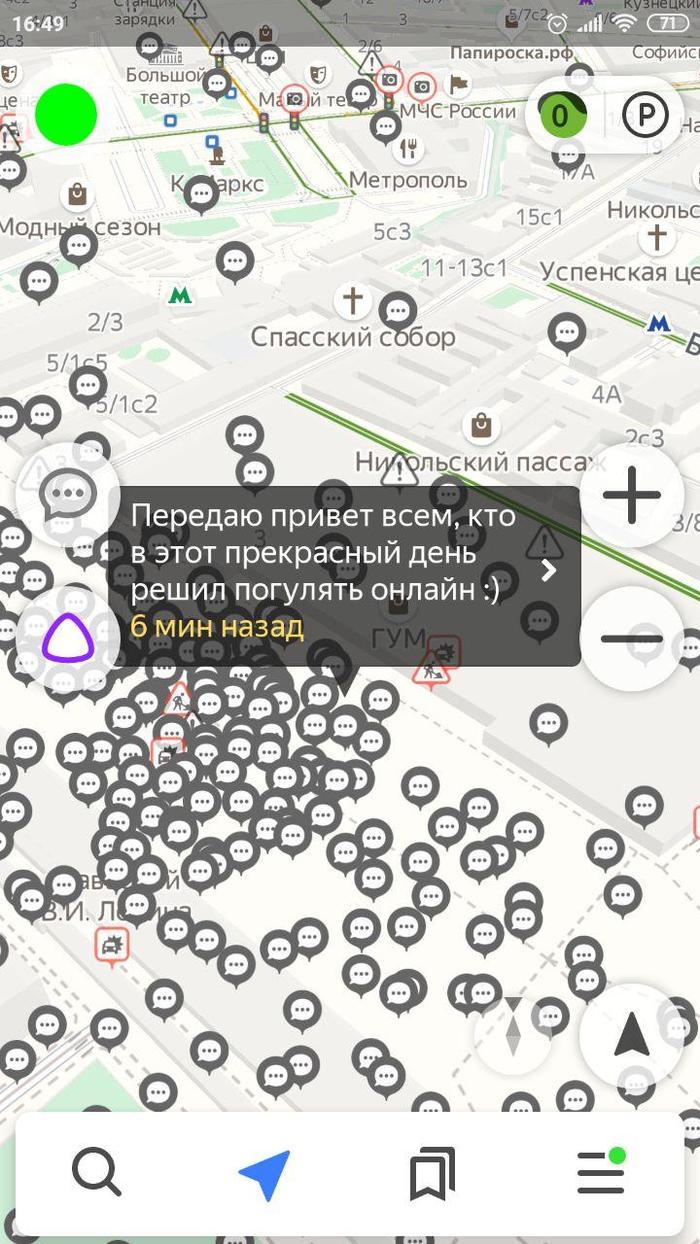This screenshot has width=700, height=1244.
Task: Zoom out with the minus button
Action: point(632,638)
